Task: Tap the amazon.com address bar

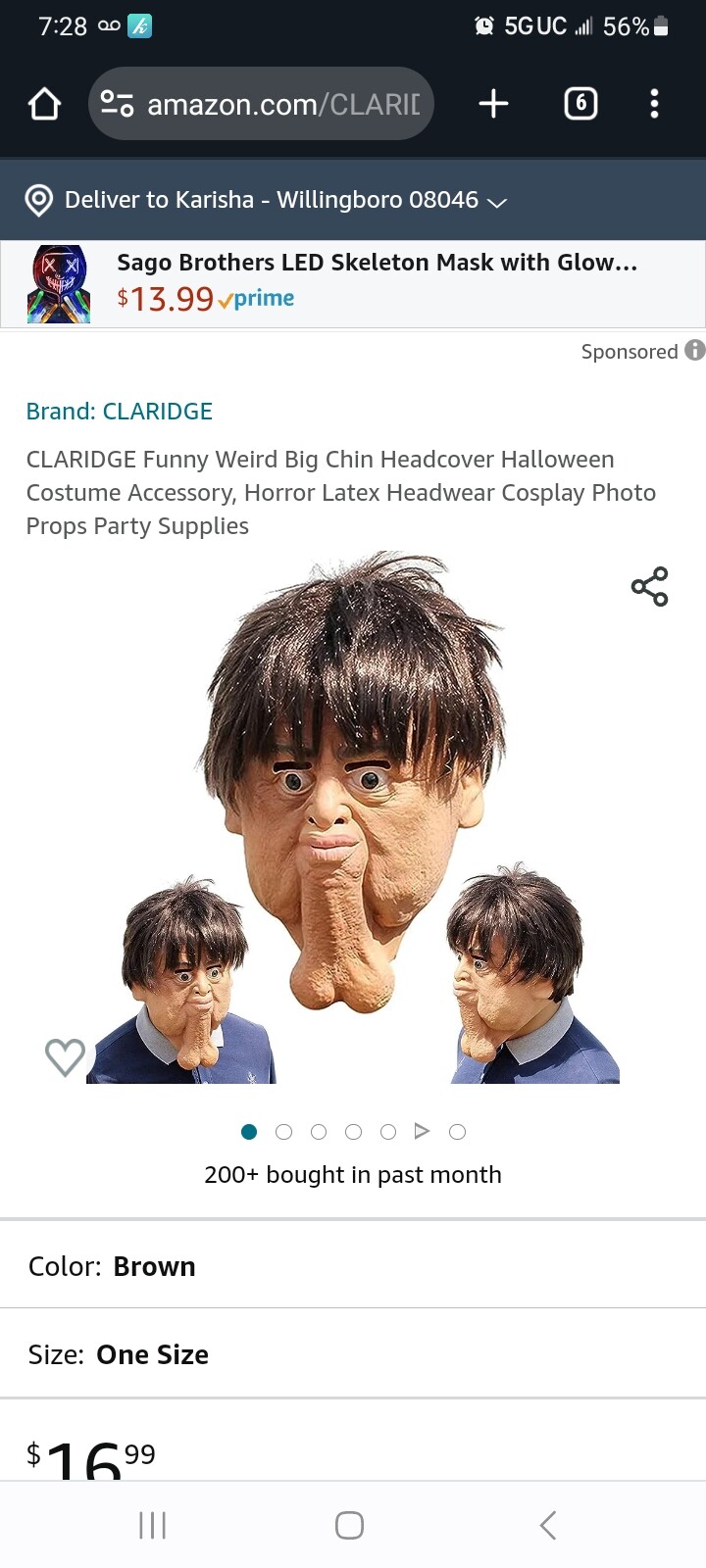Action: coord(261,104)
